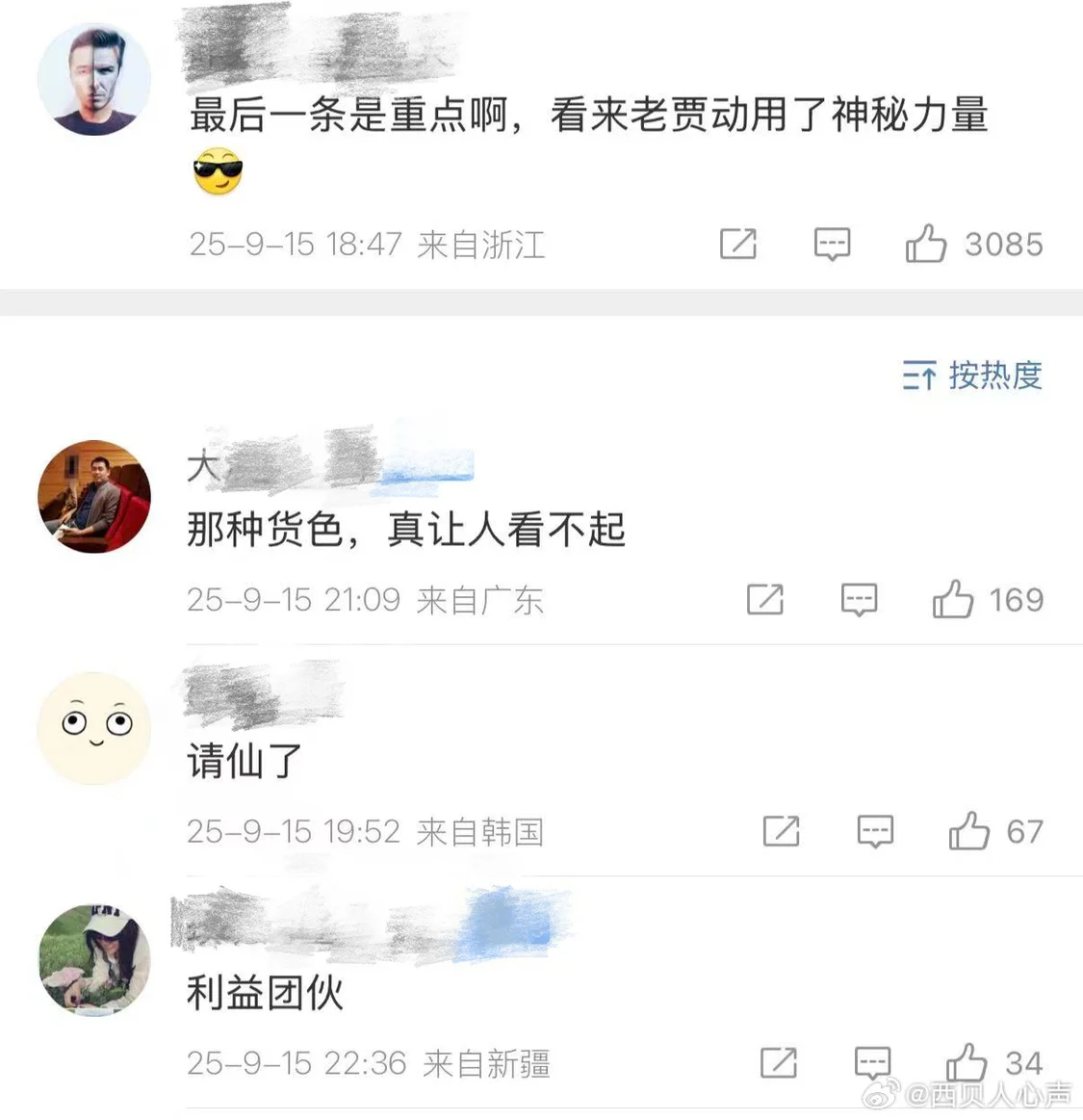Reply to the comment 利益团伙
The width and height of the screenshot is (1083, 1120).
point(872,1062)
